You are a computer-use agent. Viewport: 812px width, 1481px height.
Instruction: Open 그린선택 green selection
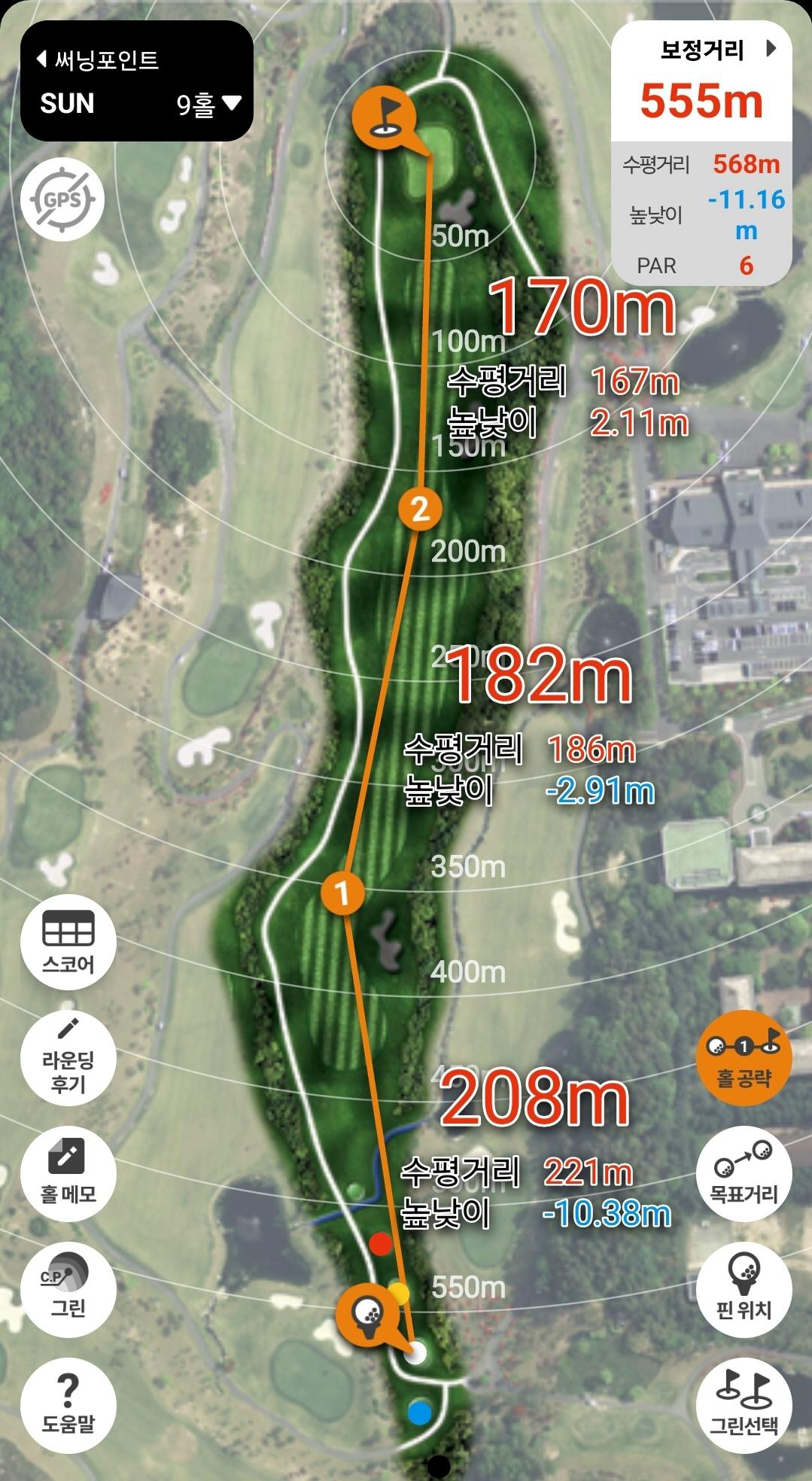pos(744,1403)
